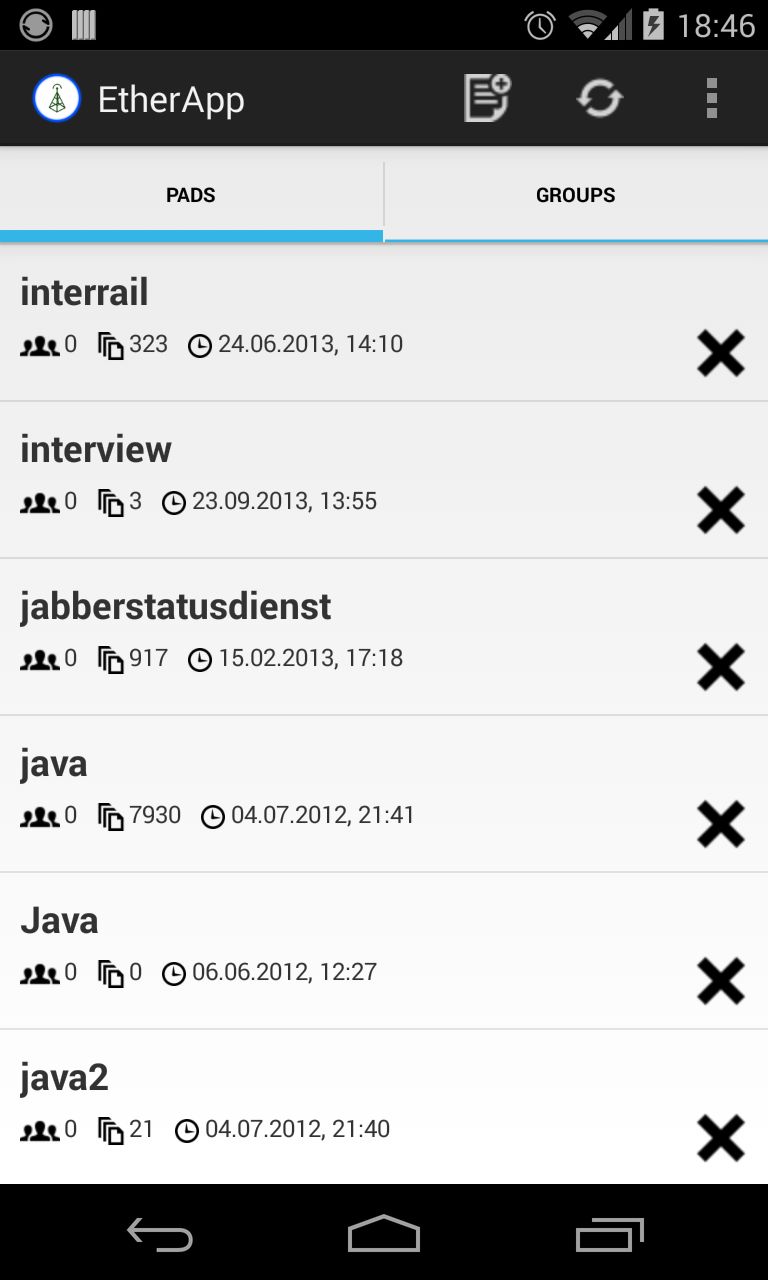Show recent apps
Viewport: 768px width, 1280px height.
(x=610, y=1235)
